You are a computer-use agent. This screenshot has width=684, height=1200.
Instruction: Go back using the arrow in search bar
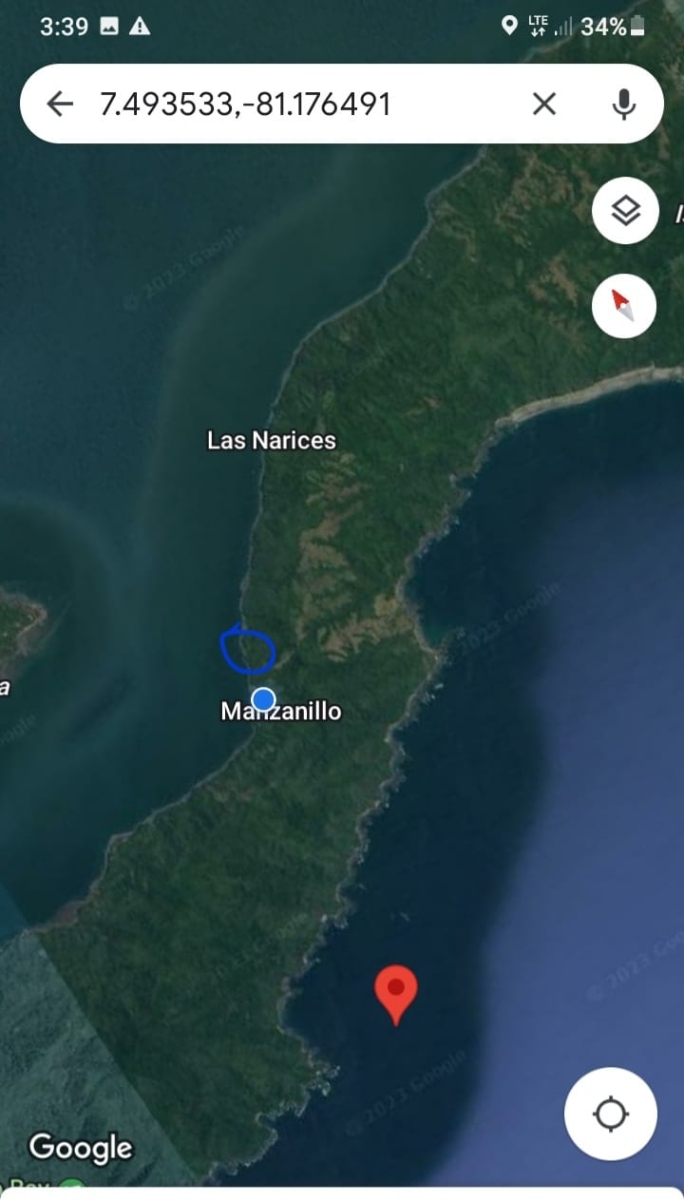(60, 104)
